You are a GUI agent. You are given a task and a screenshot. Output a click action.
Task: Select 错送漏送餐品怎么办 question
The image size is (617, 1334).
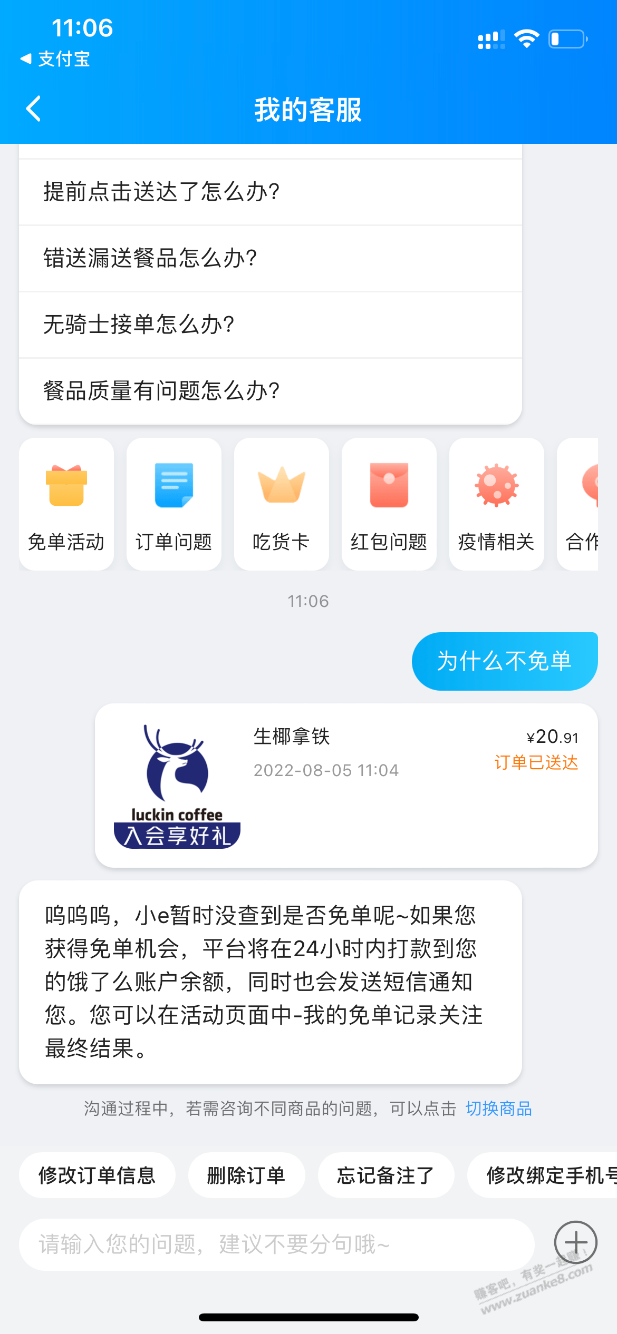point(270,258)
